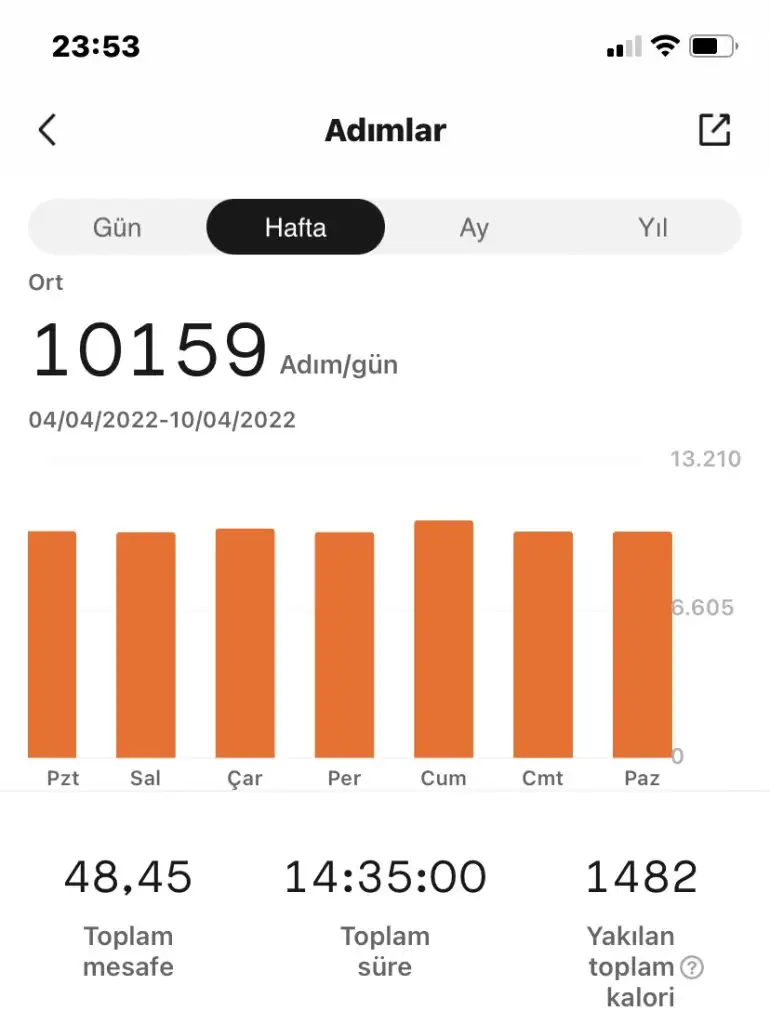Select the Çar bar in the chart
The image size is (770, 1024).
pyautogui.click(x=245, y=643)
